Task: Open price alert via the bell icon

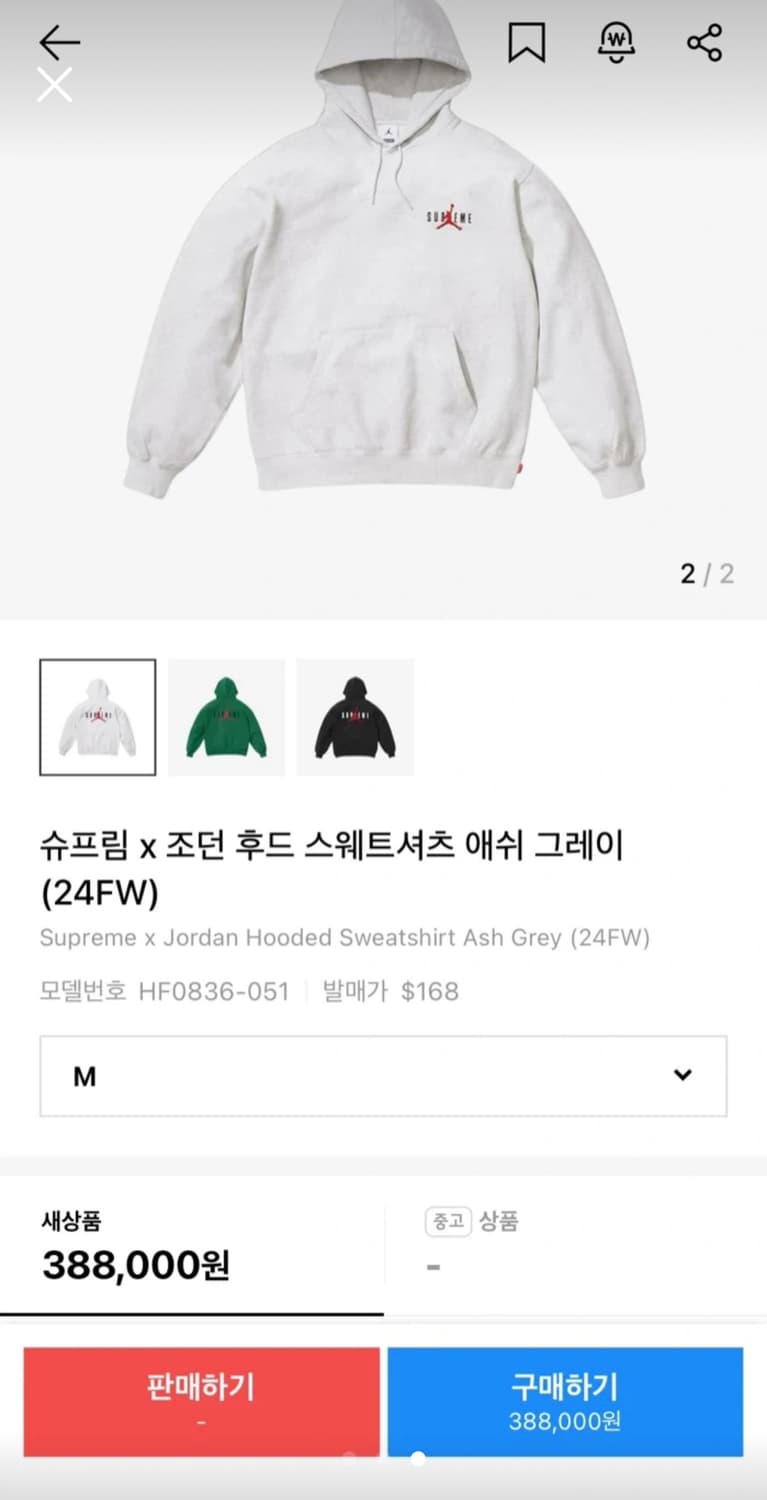Action: point(617,42)
